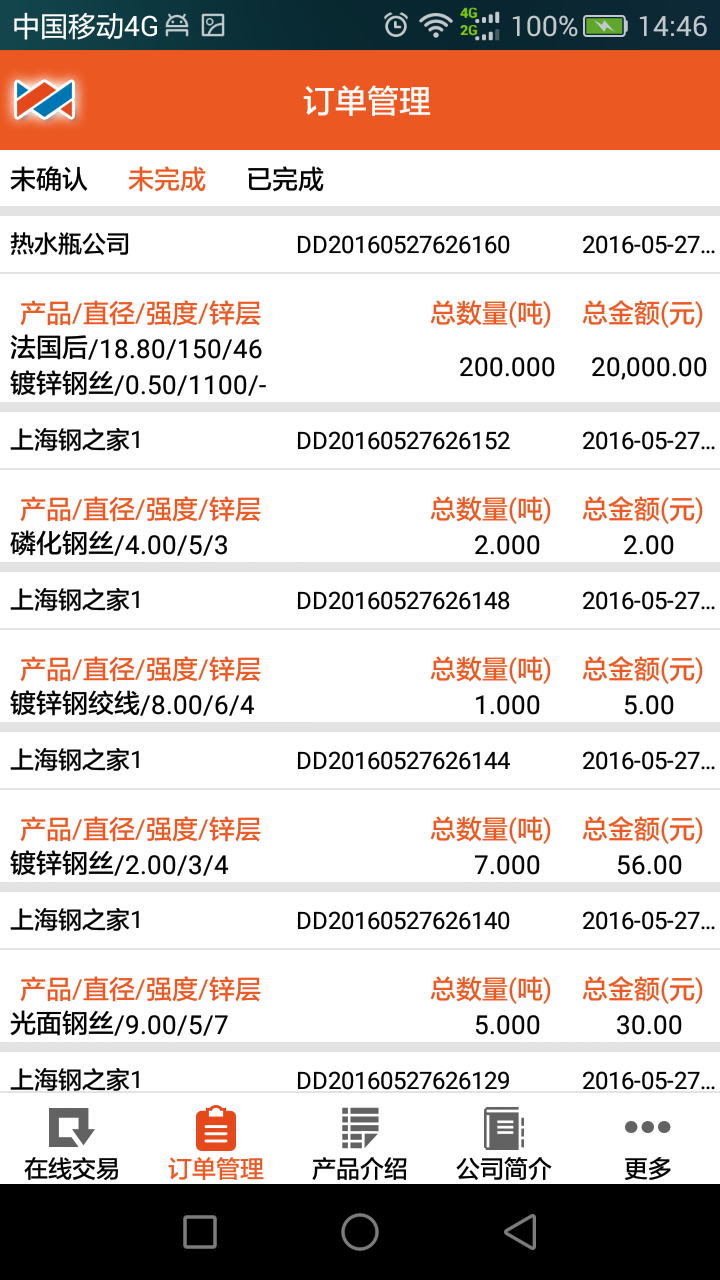Open the 公司简介 section
720x1280 pixels.
point(504,1142)
